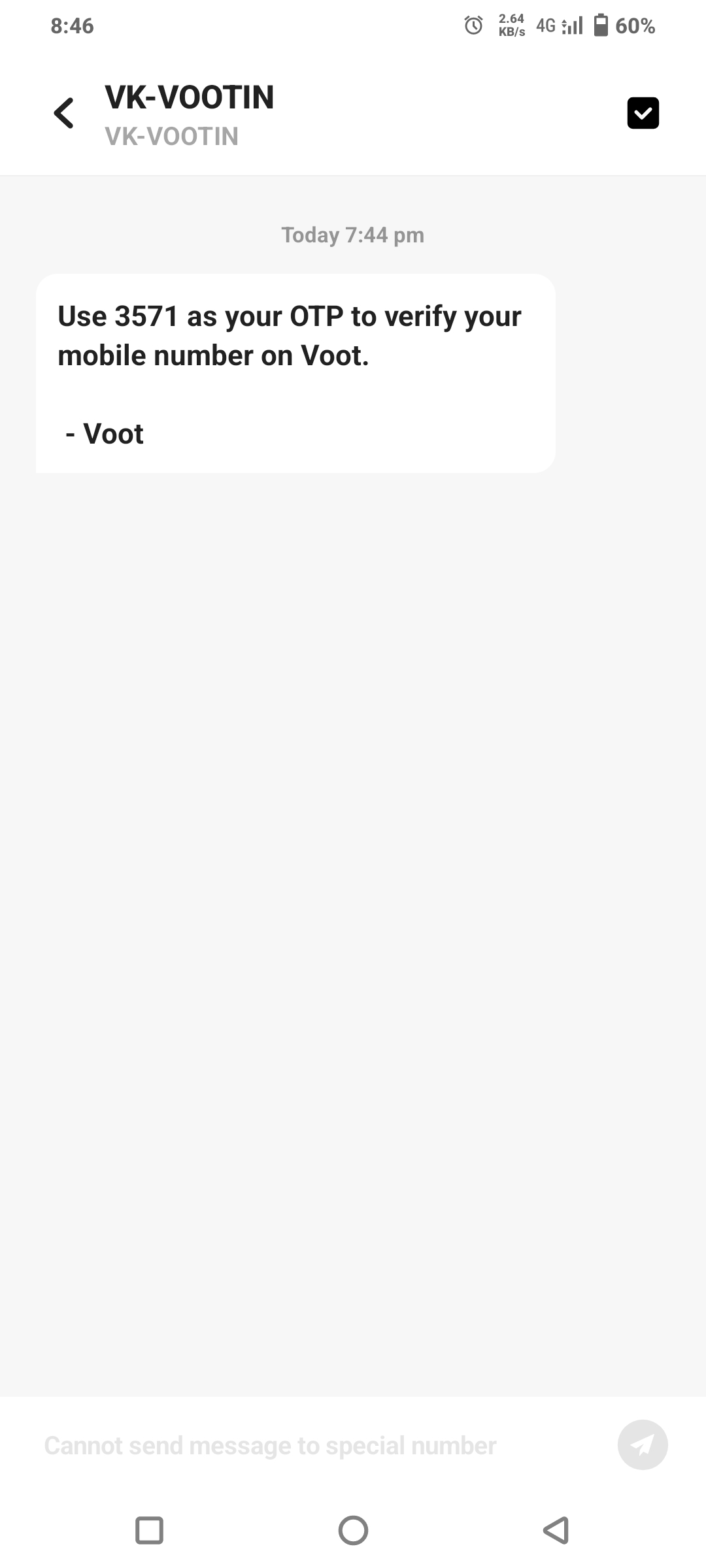Go back from the VK-VOOTIN conversation
This screenshot has height=1568, width=706.
(x=64, y=113)
